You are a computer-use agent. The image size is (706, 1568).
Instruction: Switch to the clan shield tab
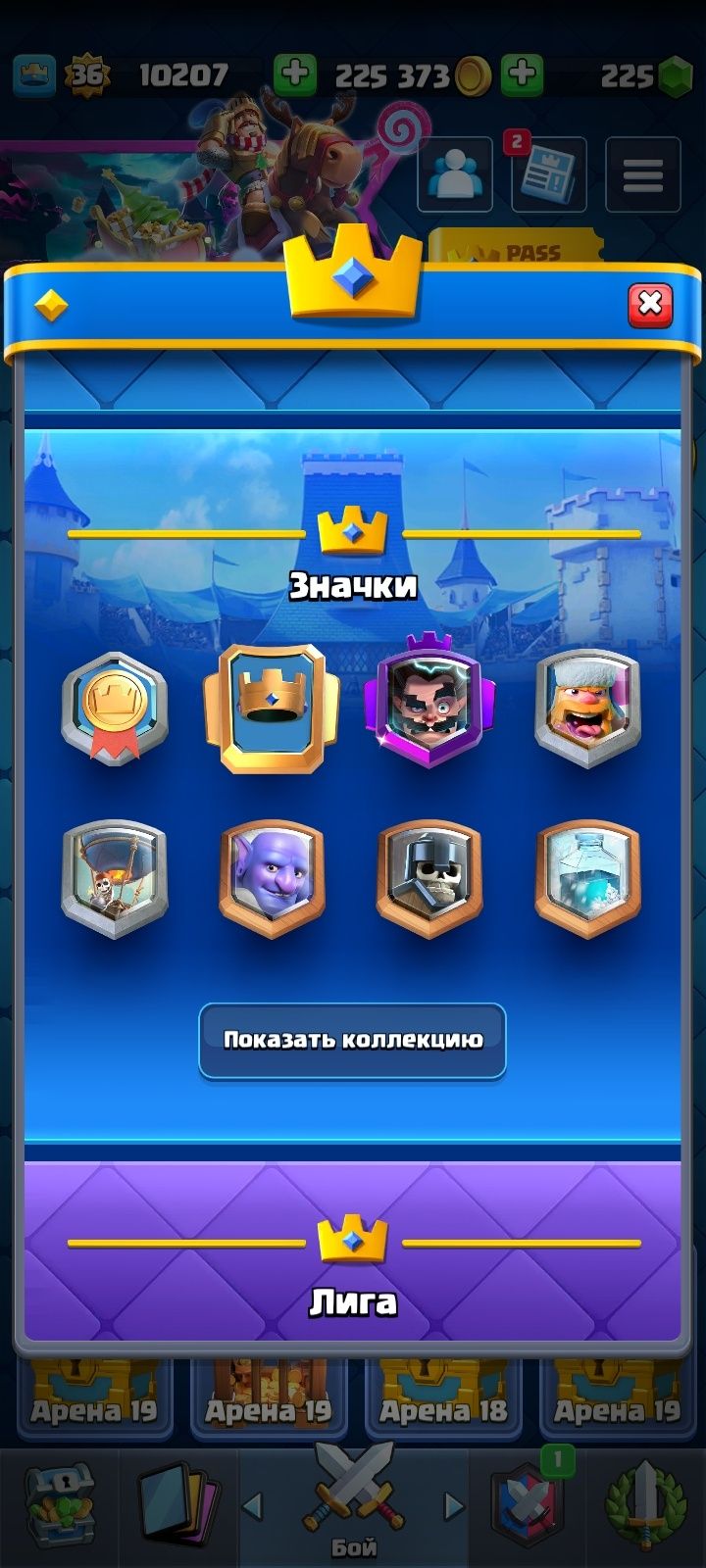pos(529,1505)
